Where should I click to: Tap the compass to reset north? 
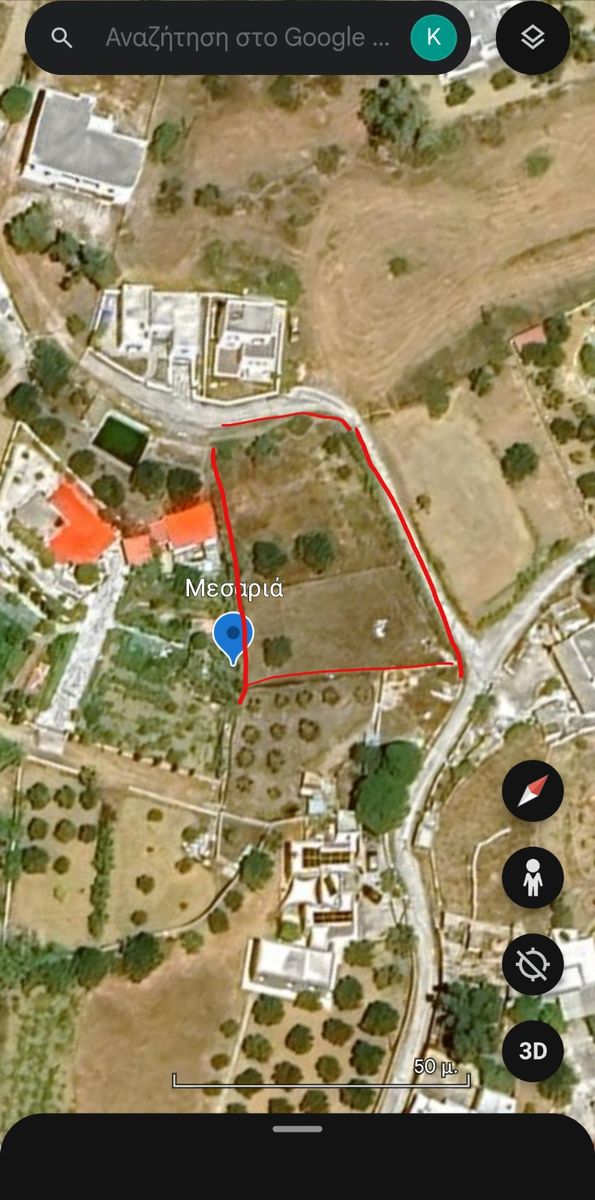pyautogui.click(x=533, y=791)
